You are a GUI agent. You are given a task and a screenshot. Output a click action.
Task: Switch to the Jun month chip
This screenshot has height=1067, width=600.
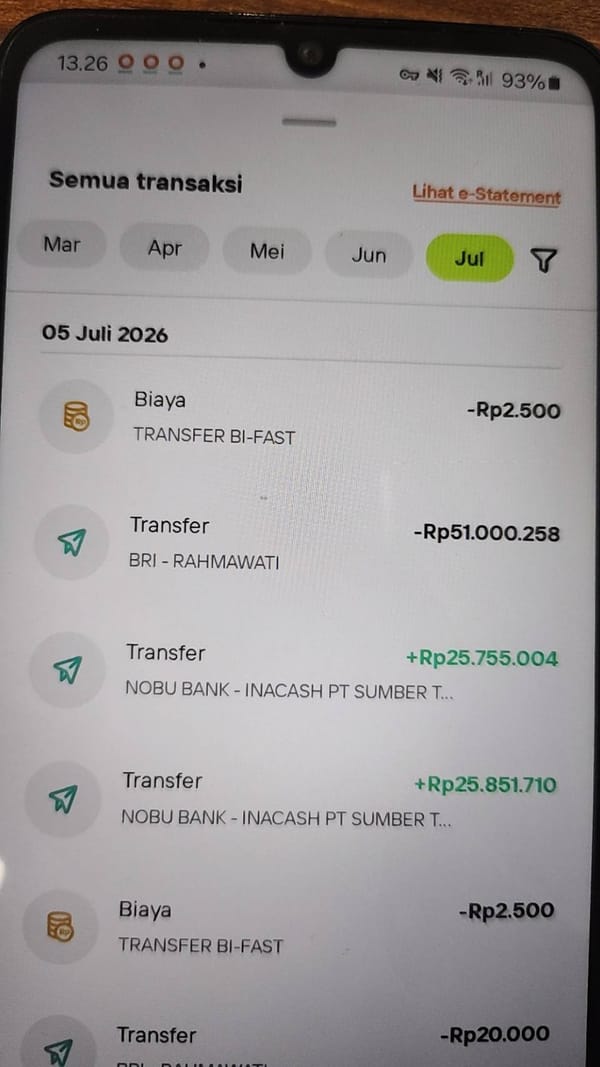point(369,256)
